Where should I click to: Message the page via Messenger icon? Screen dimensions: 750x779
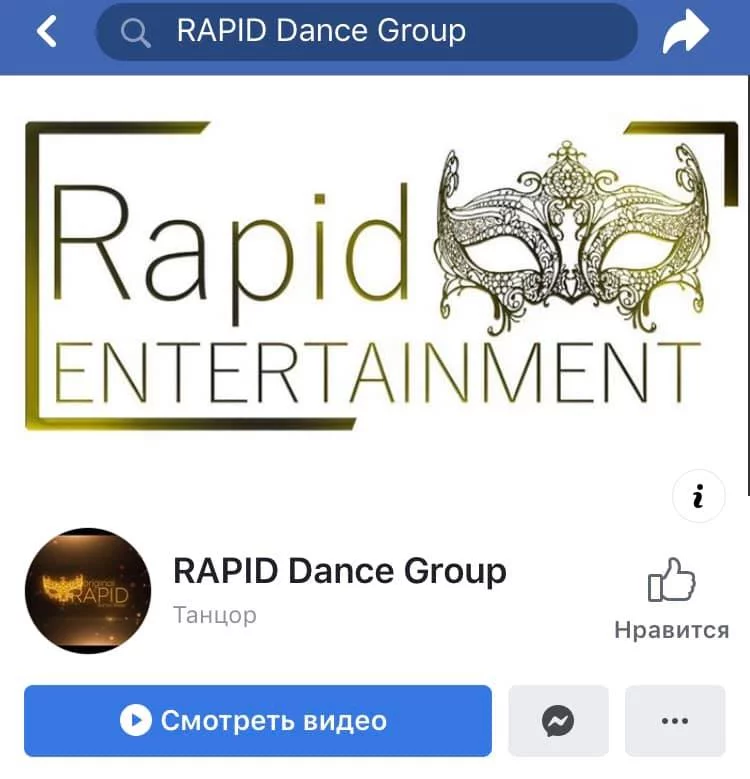click(558, 720)
